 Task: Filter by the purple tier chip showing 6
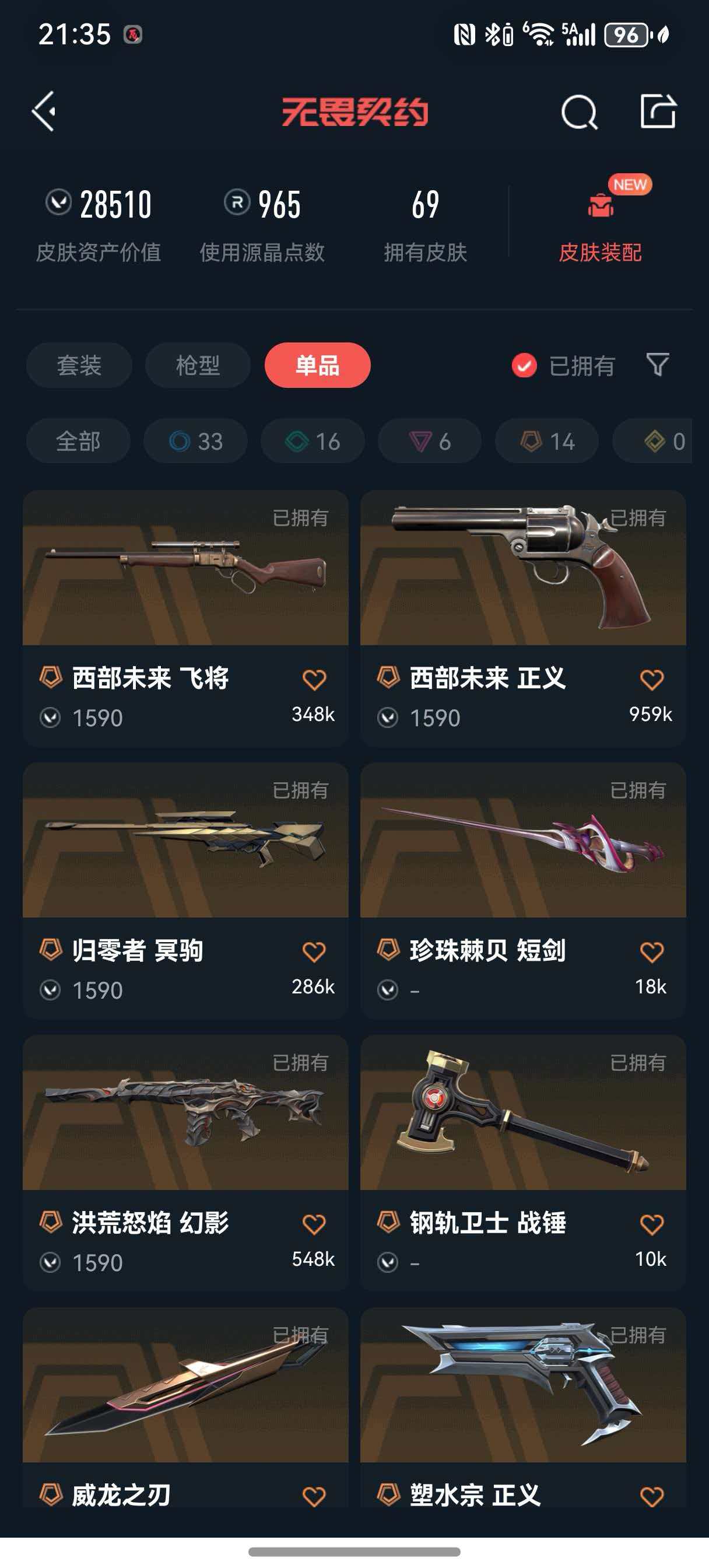[430, 442]
